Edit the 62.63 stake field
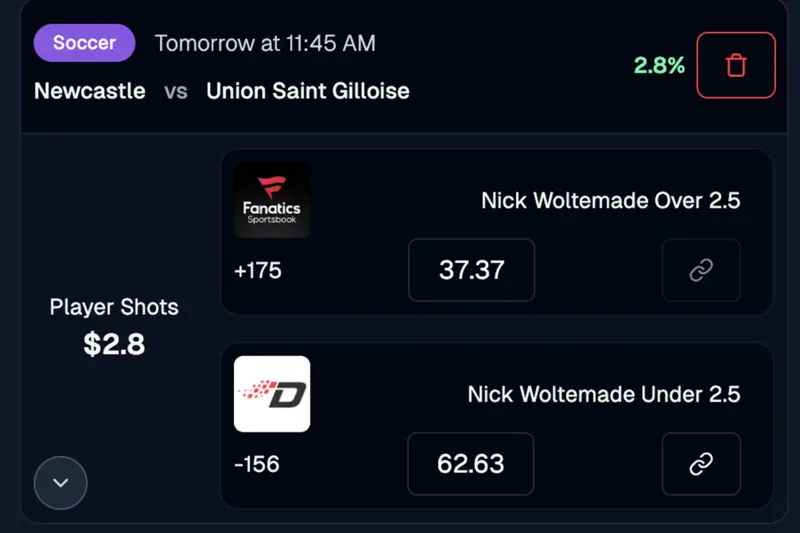This screenshot has height=533, width=800. coord(470,464)
